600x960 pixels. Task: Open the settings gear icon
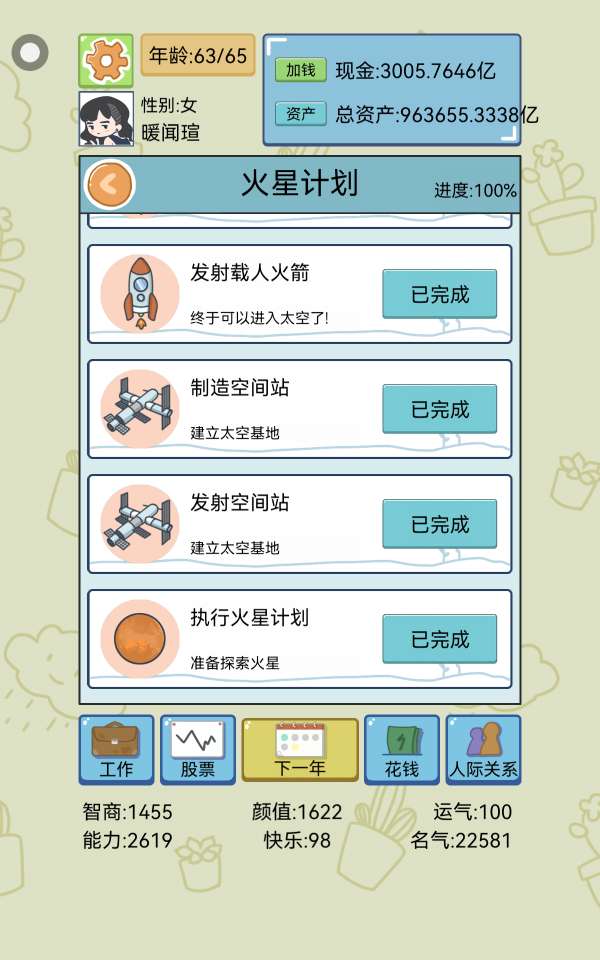(x=105, y=60)
